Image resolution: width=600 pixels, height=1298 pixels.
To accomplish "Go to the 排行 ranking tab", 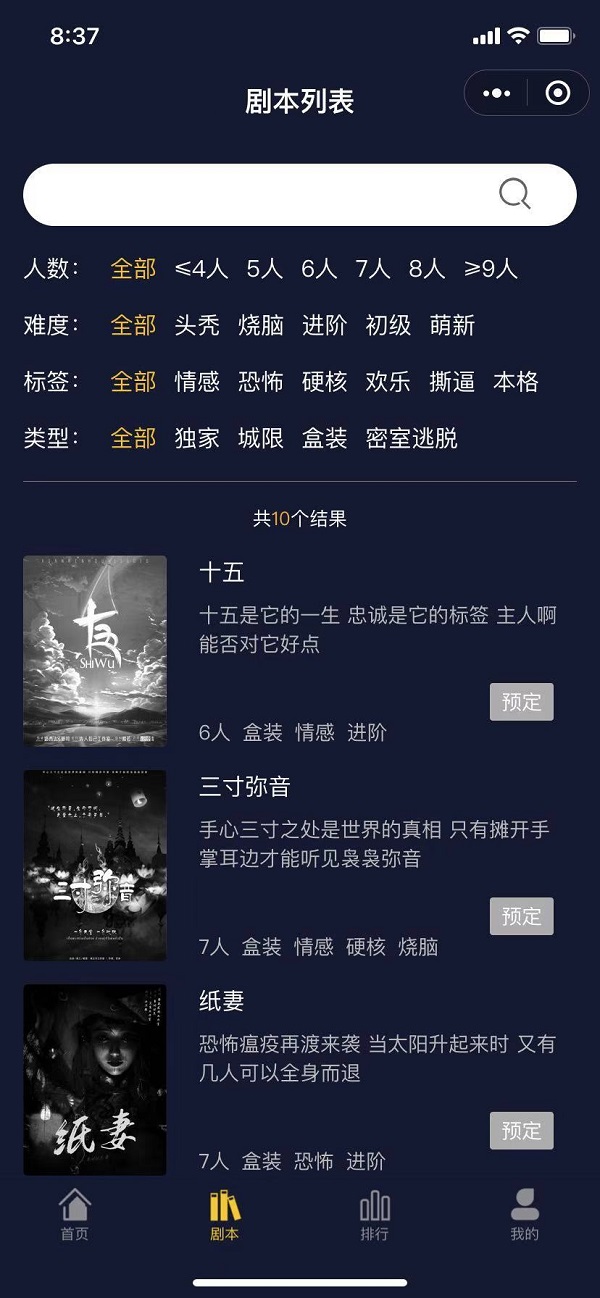I will coord(375,1215).
